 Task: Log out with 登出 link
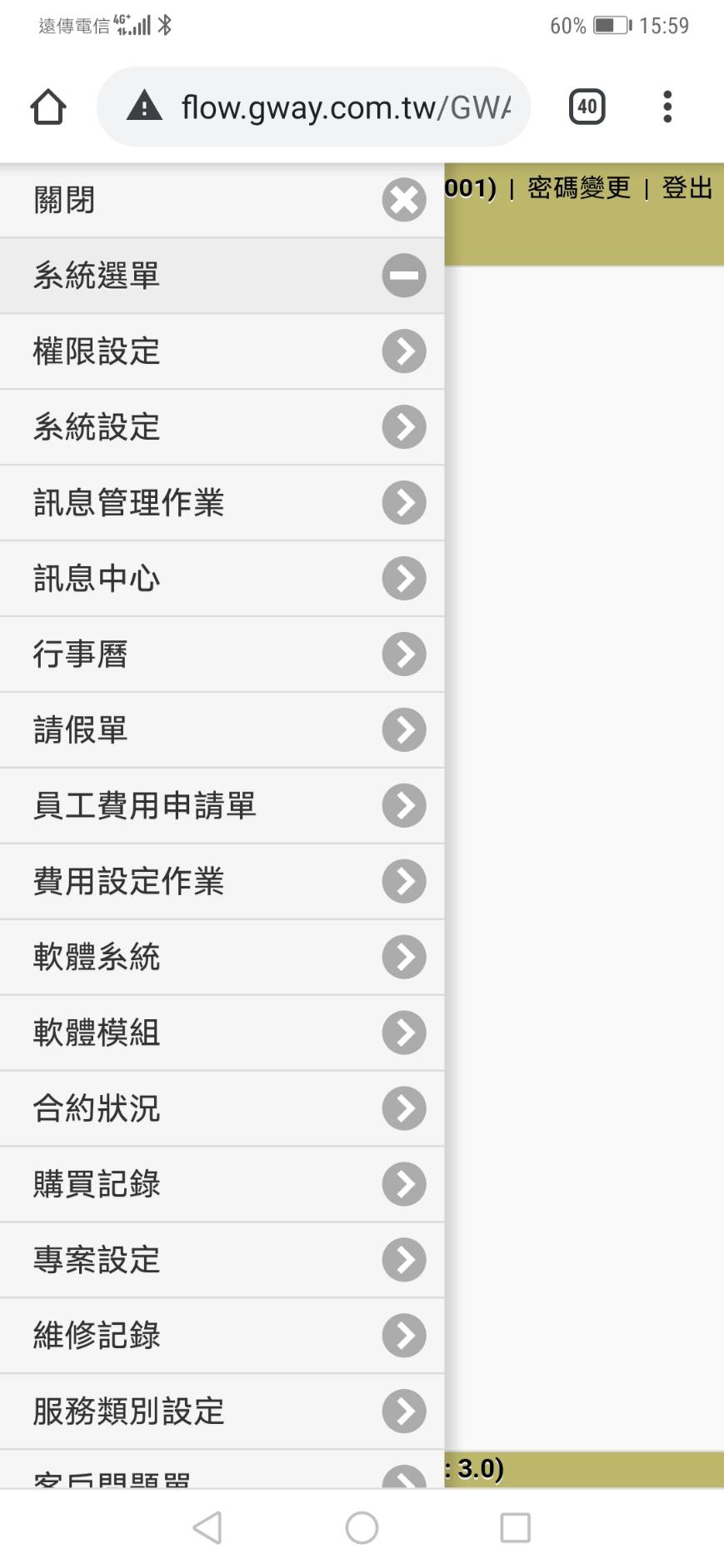click(687, 188)
